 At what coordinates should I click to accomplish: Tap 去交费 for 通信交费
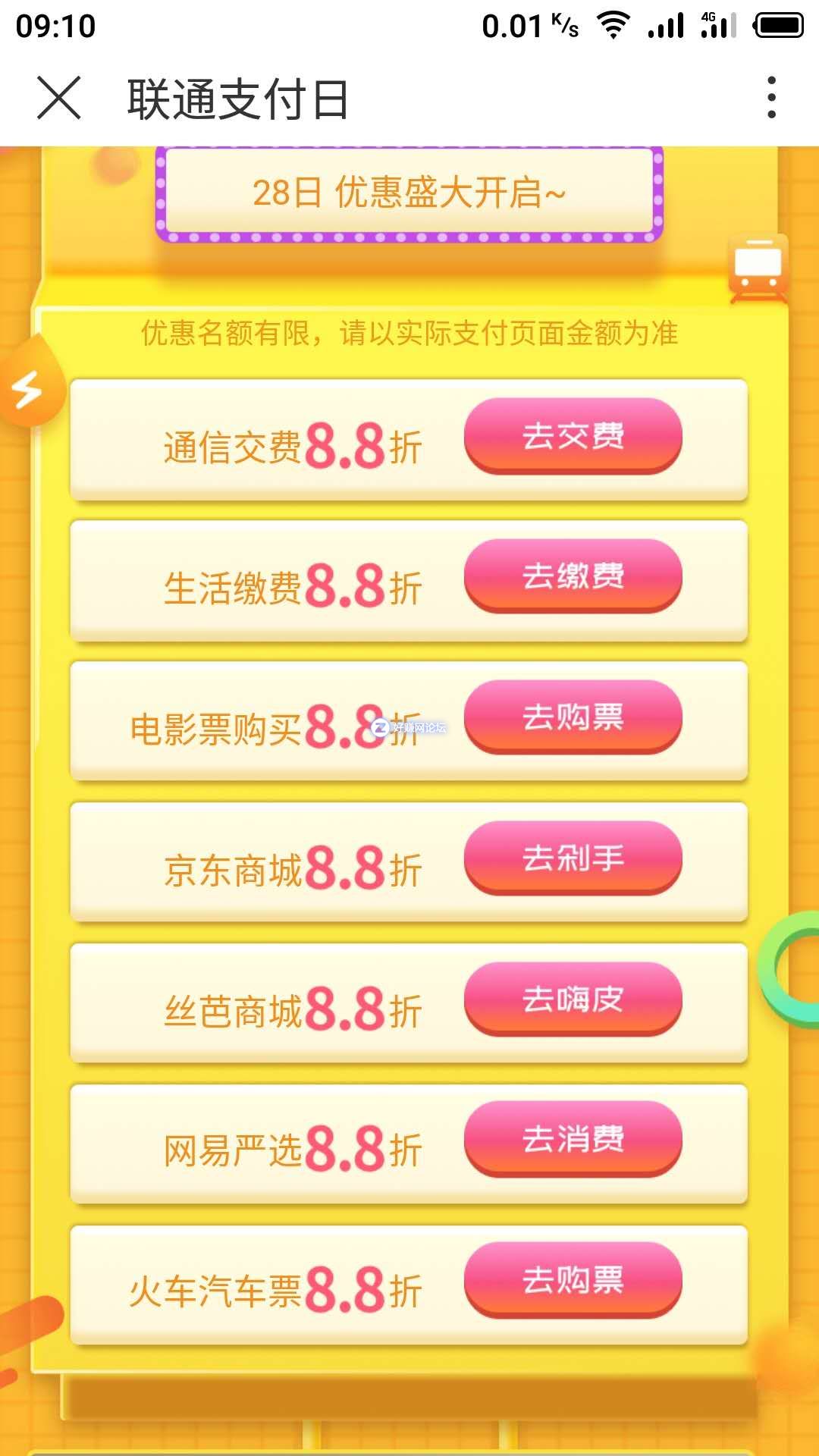(x=573, y=436)
